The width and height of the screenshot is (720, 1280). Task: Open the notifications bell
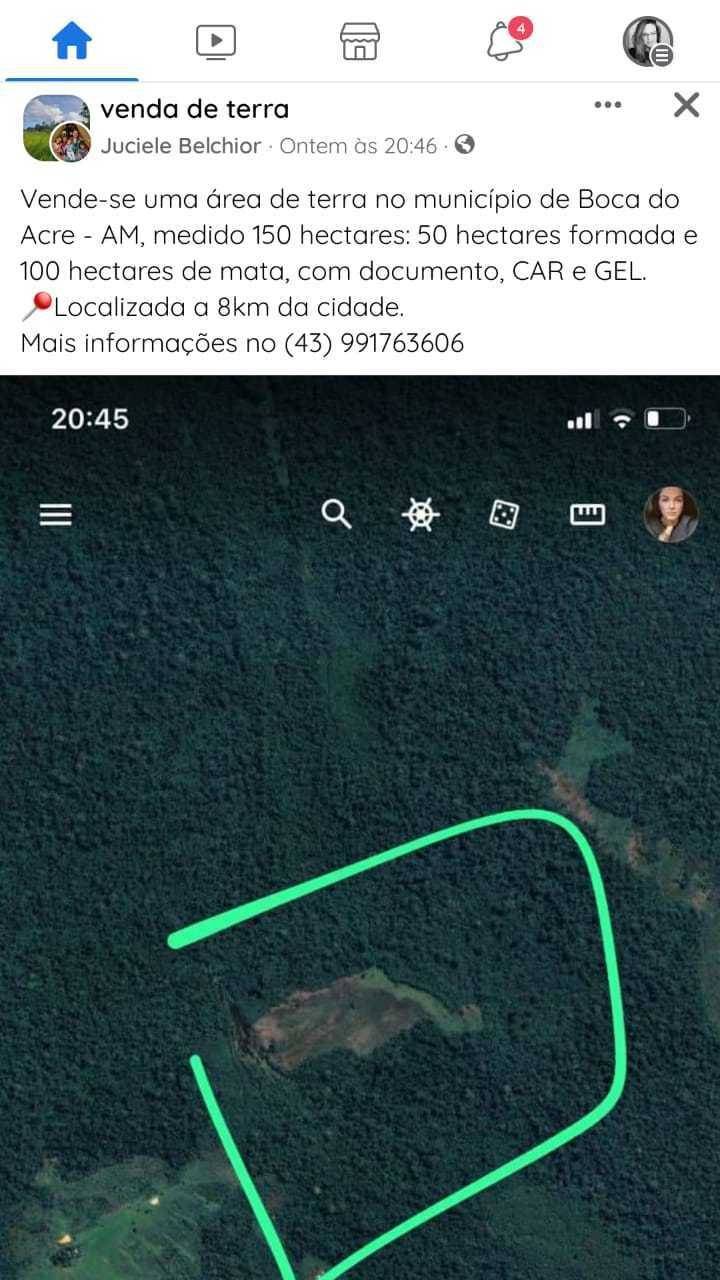[x=505, y=41]
